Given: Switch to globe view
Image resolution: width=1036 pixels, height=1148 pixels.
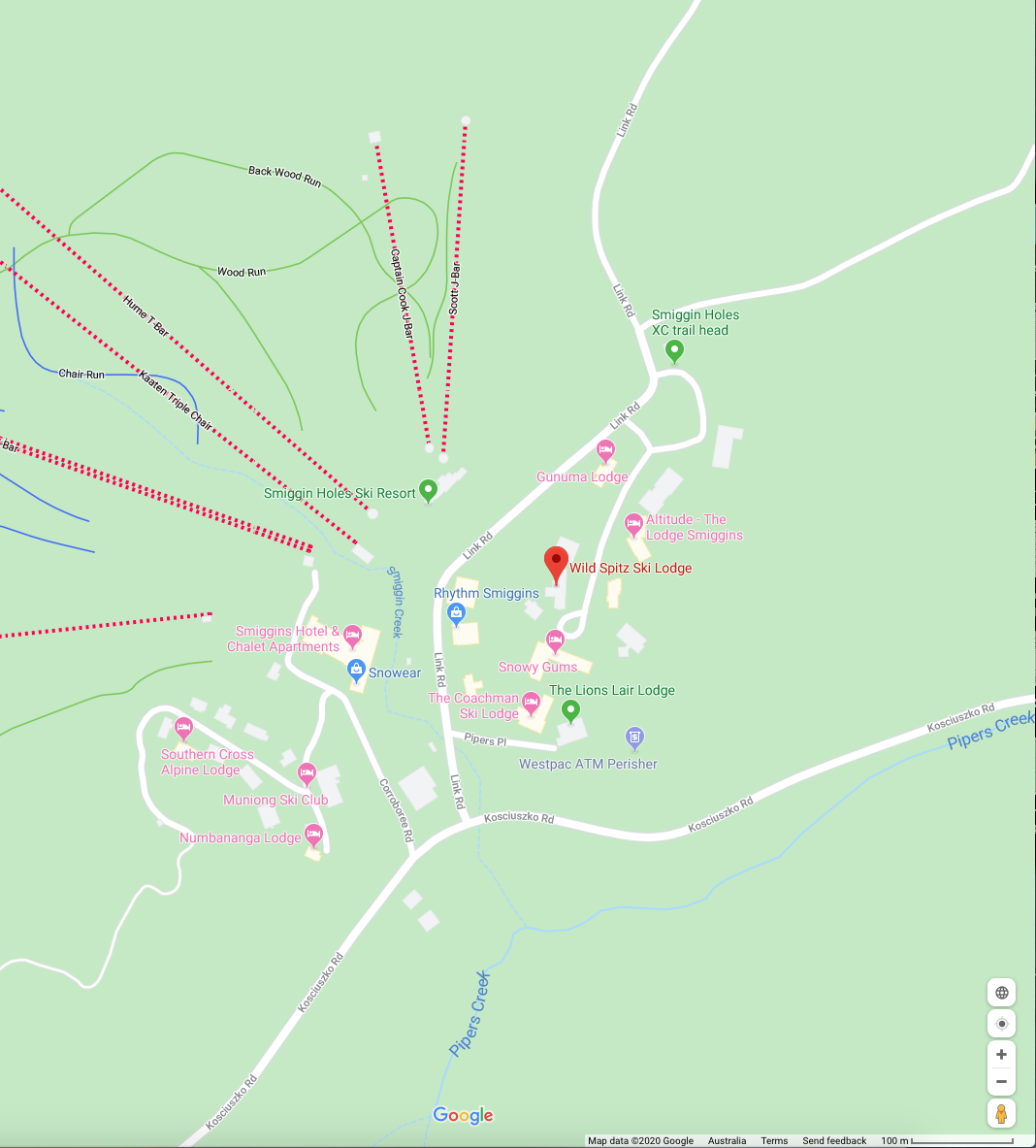Looking at the screenshot, I should pos(1002,993).
